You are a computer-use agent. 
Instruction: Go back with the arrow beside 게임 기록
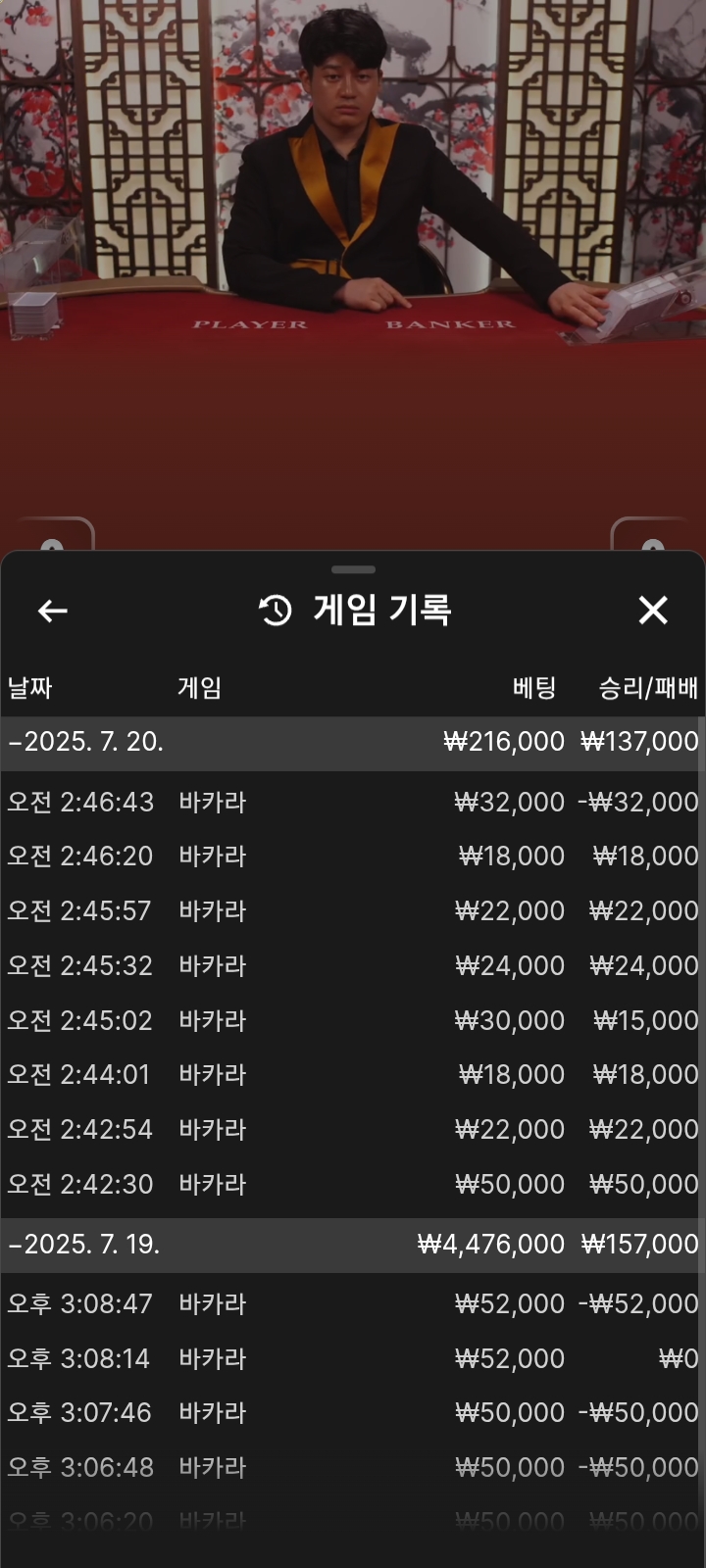coord(53,612)
